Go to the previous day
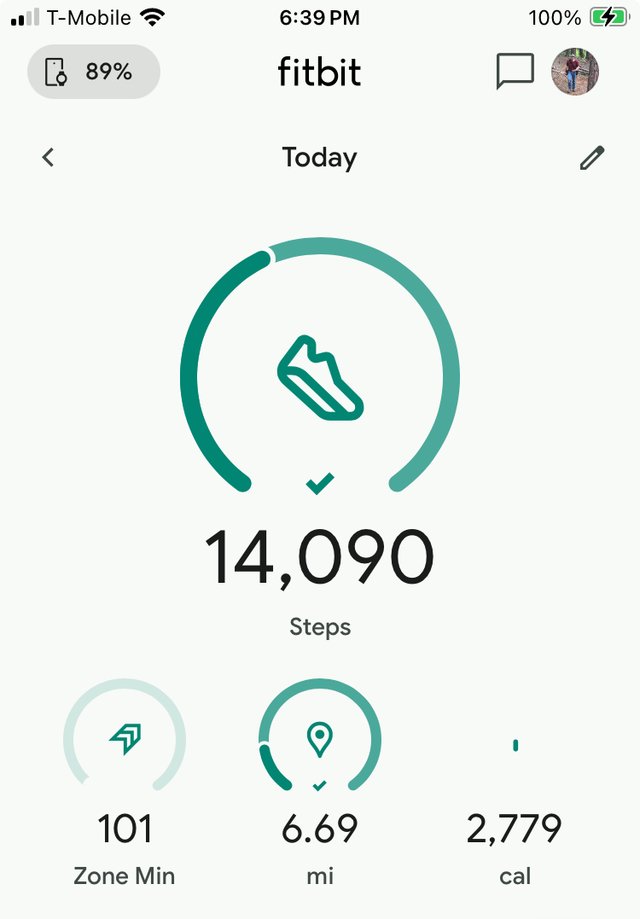This screenshot has height=919, width=640. click(48, 158)
